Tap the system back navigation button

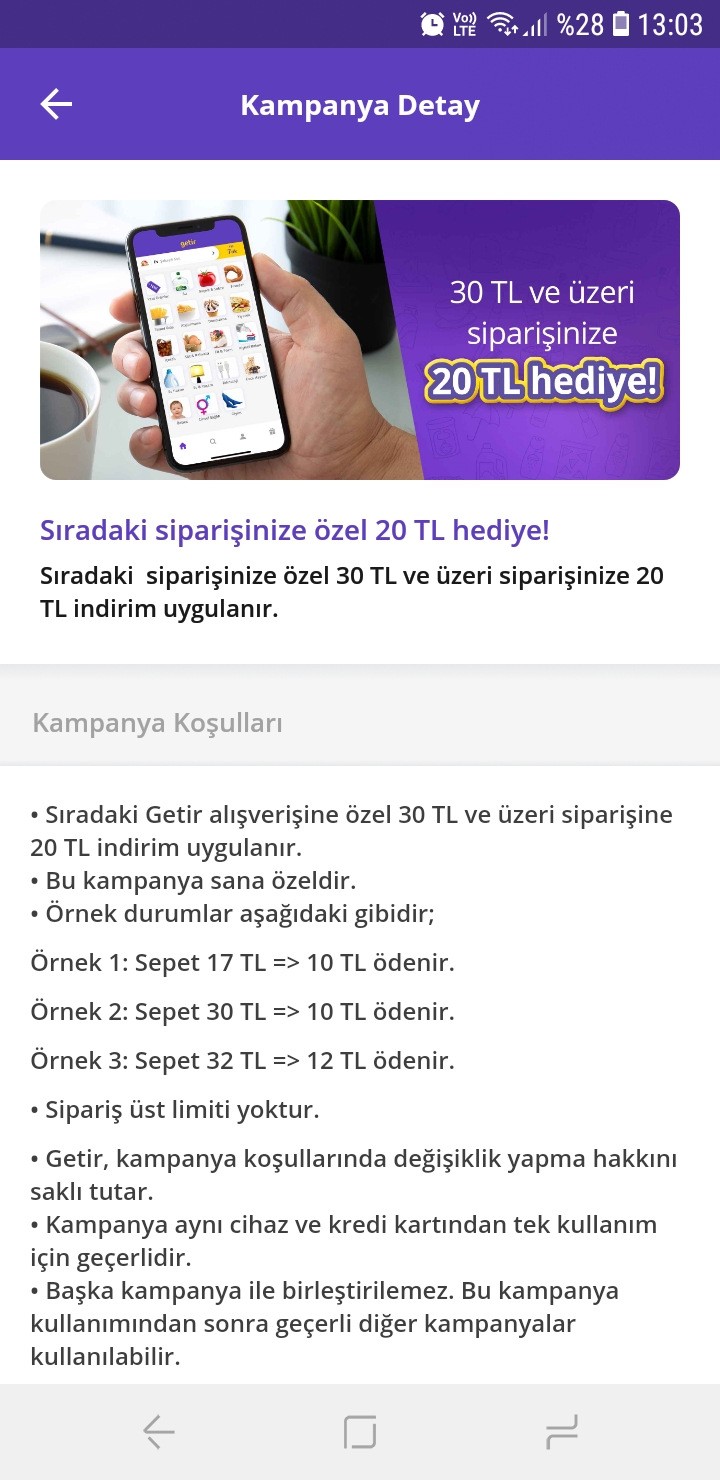coord(159,1432)
